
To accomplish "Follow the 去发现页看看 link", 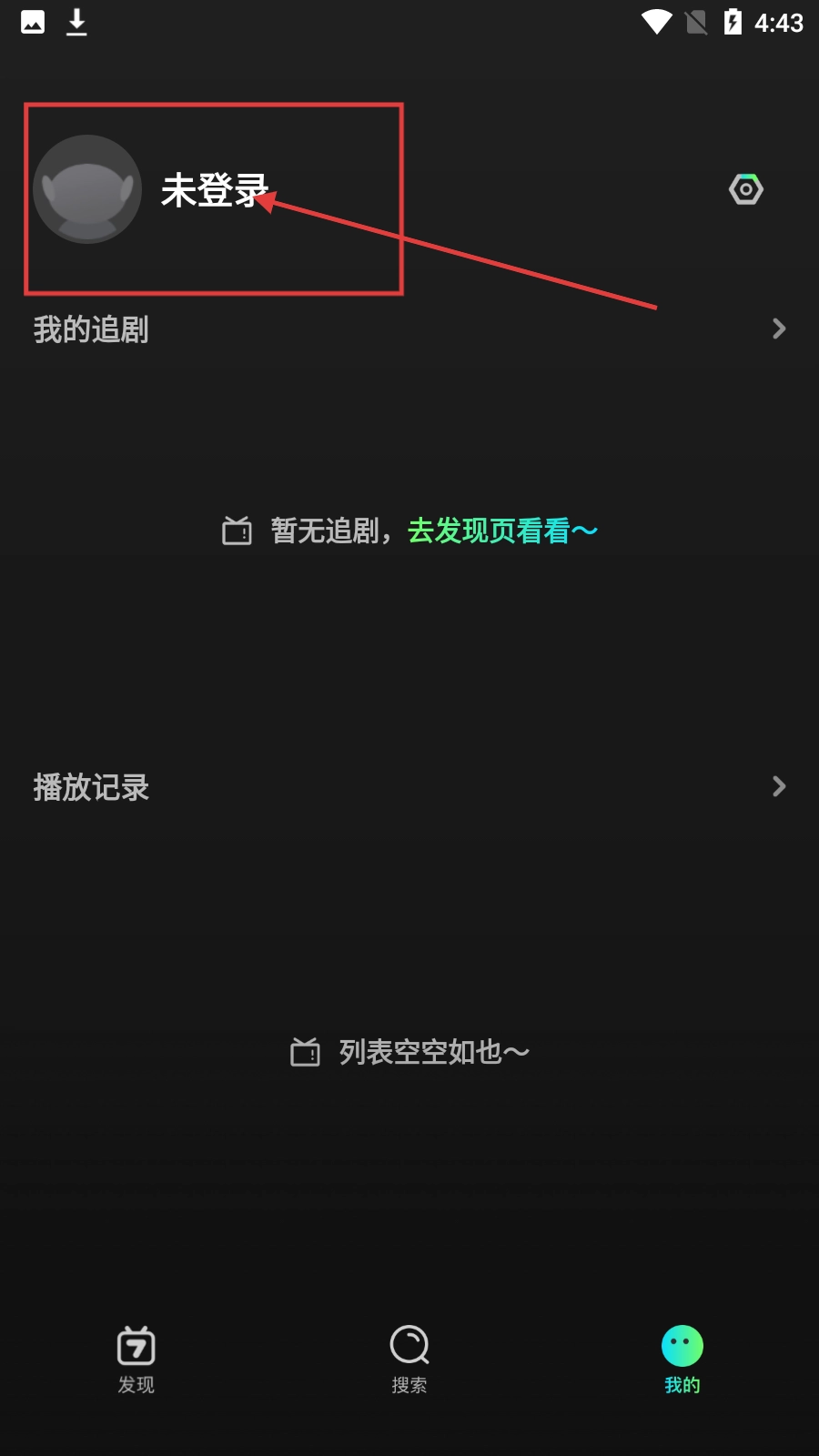I will pos(501,531).
